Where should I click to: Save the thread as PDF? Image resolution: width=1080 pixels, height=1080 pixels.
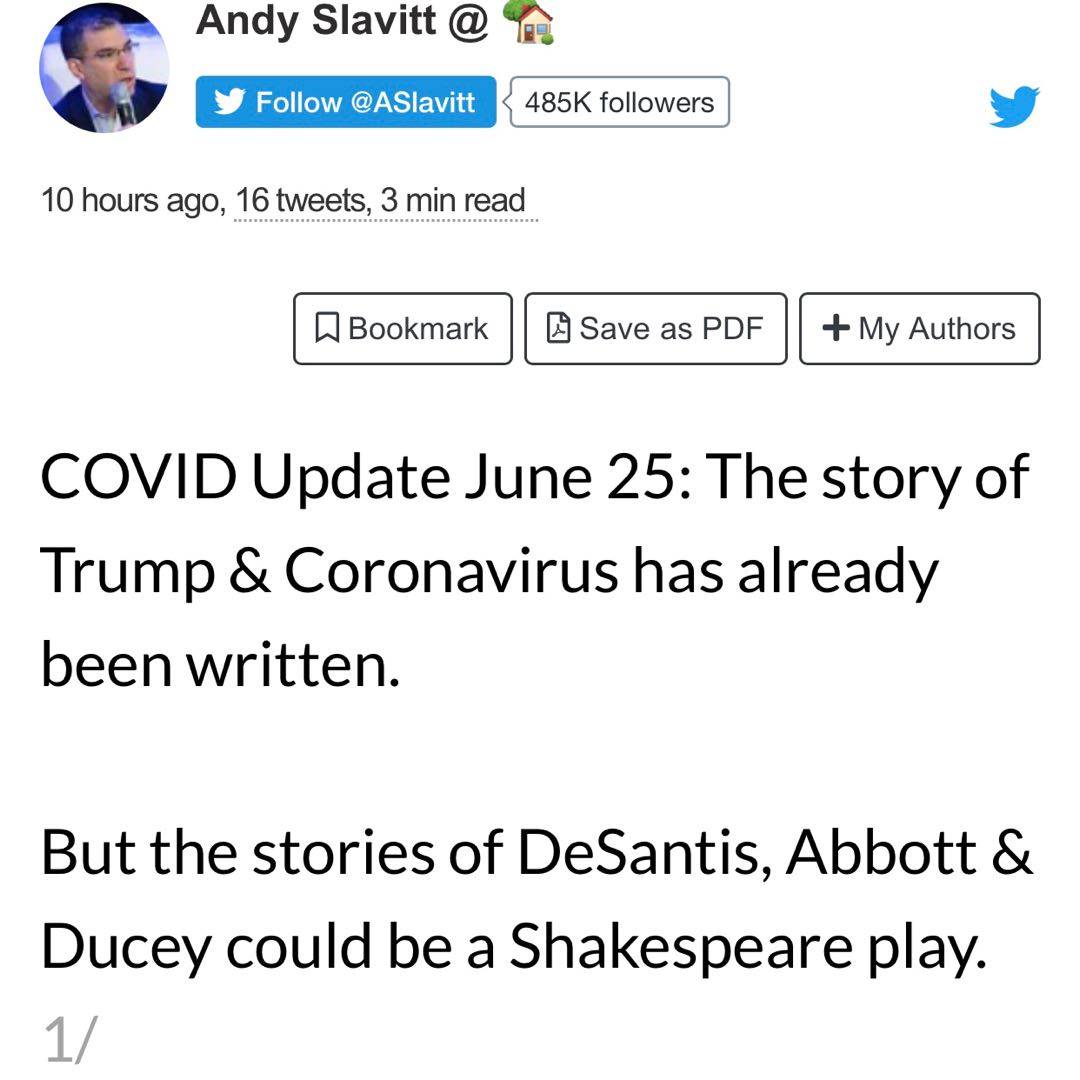tap(655, 328)
